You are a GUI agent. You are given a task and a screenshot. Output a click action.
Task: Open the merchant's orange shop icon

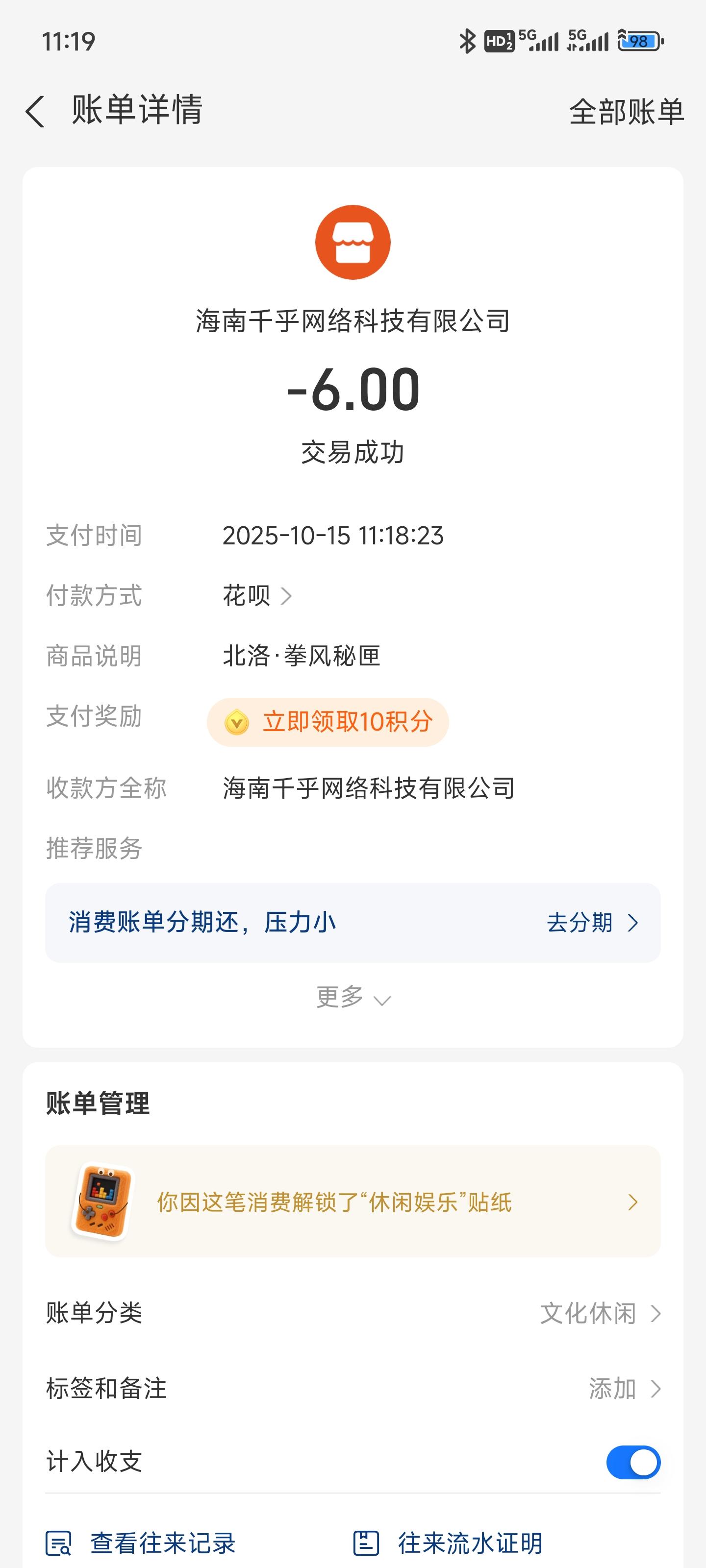353,242
